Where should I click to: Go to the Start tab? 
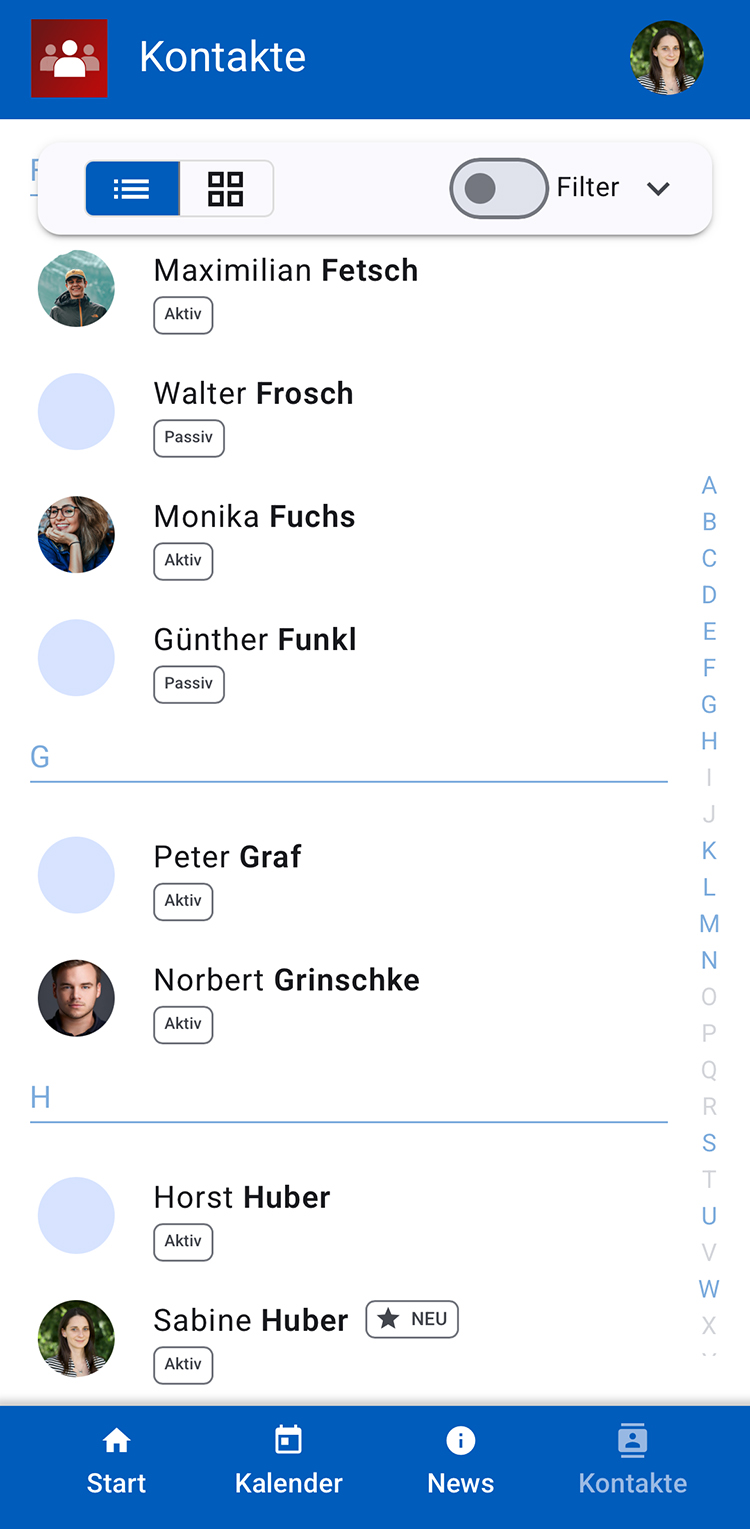pos(116,1462)
